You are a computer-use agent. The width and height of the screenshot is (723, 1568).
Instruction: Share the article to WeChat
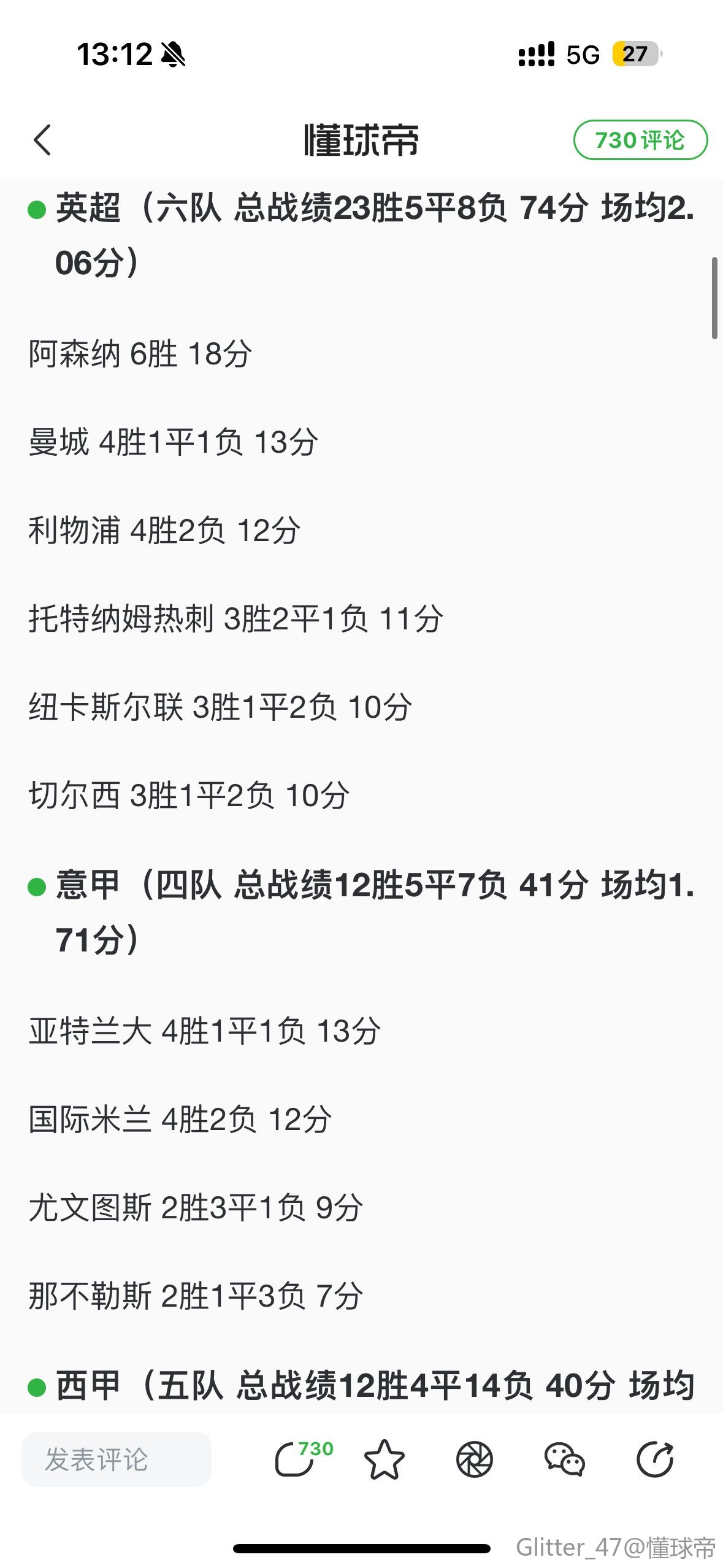pos(564,1459)
